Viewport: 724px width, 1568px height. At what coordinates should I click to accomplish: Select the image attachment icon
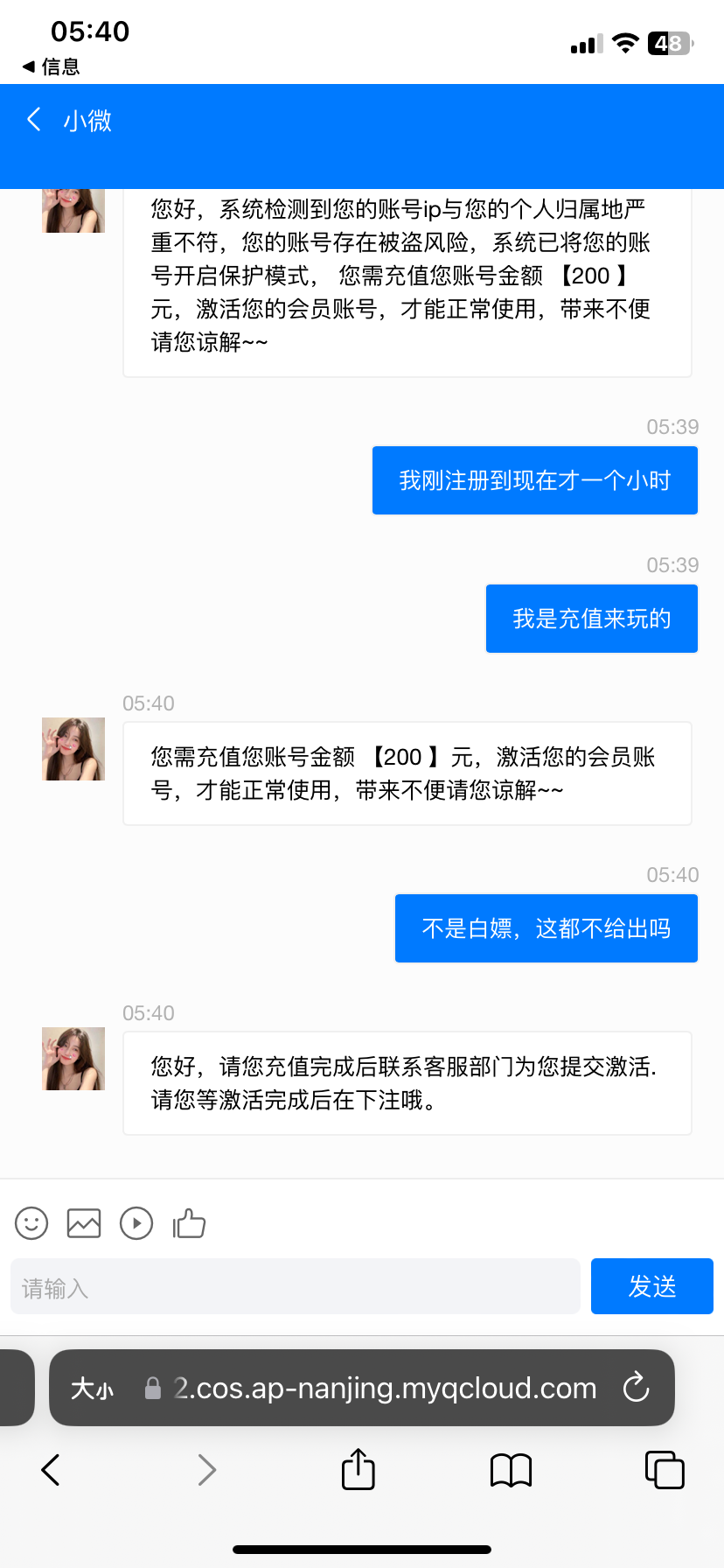pyautogui.click(x=83, y=1222)
